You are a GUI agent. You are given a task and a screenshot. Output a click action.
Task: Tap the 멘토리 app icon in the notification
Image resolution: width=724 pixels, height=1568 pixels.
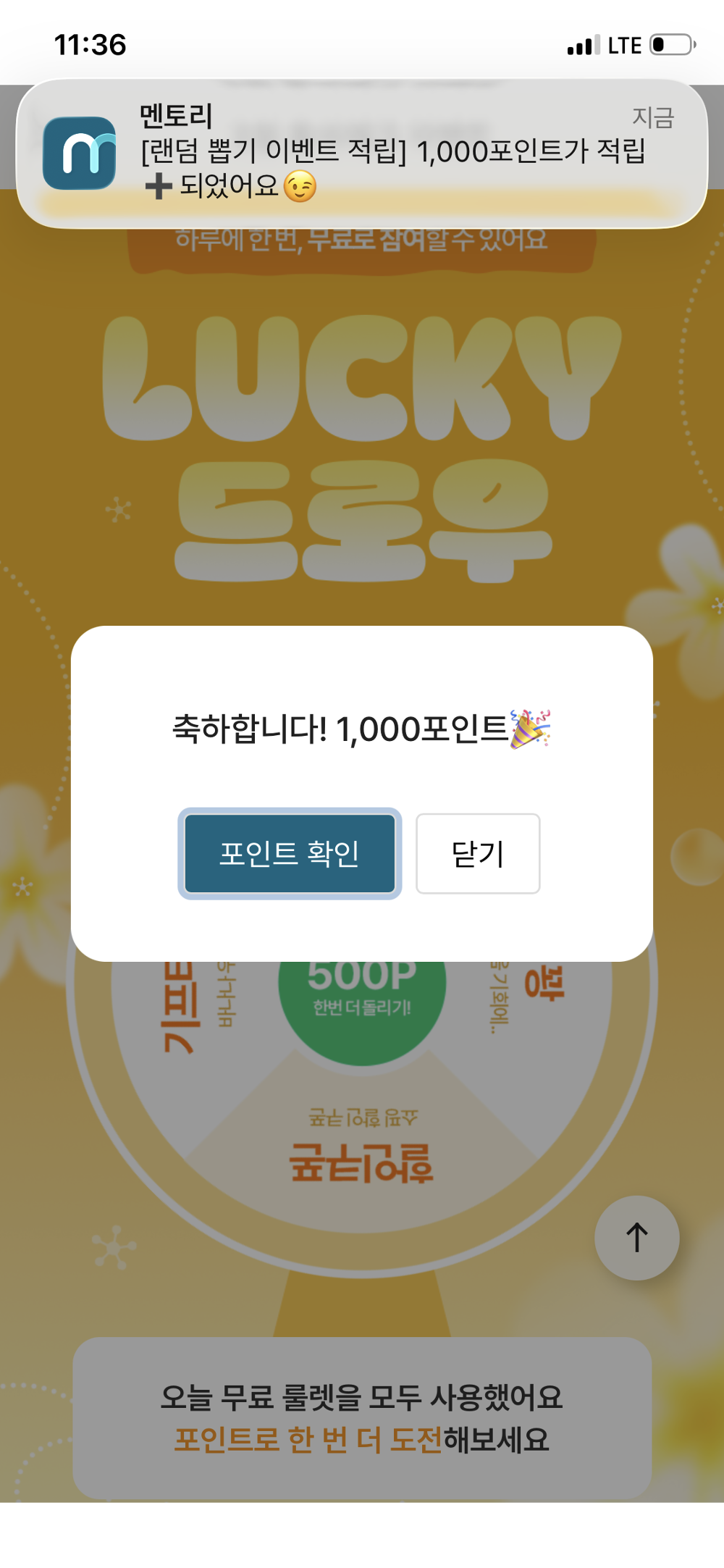[82, 154]
